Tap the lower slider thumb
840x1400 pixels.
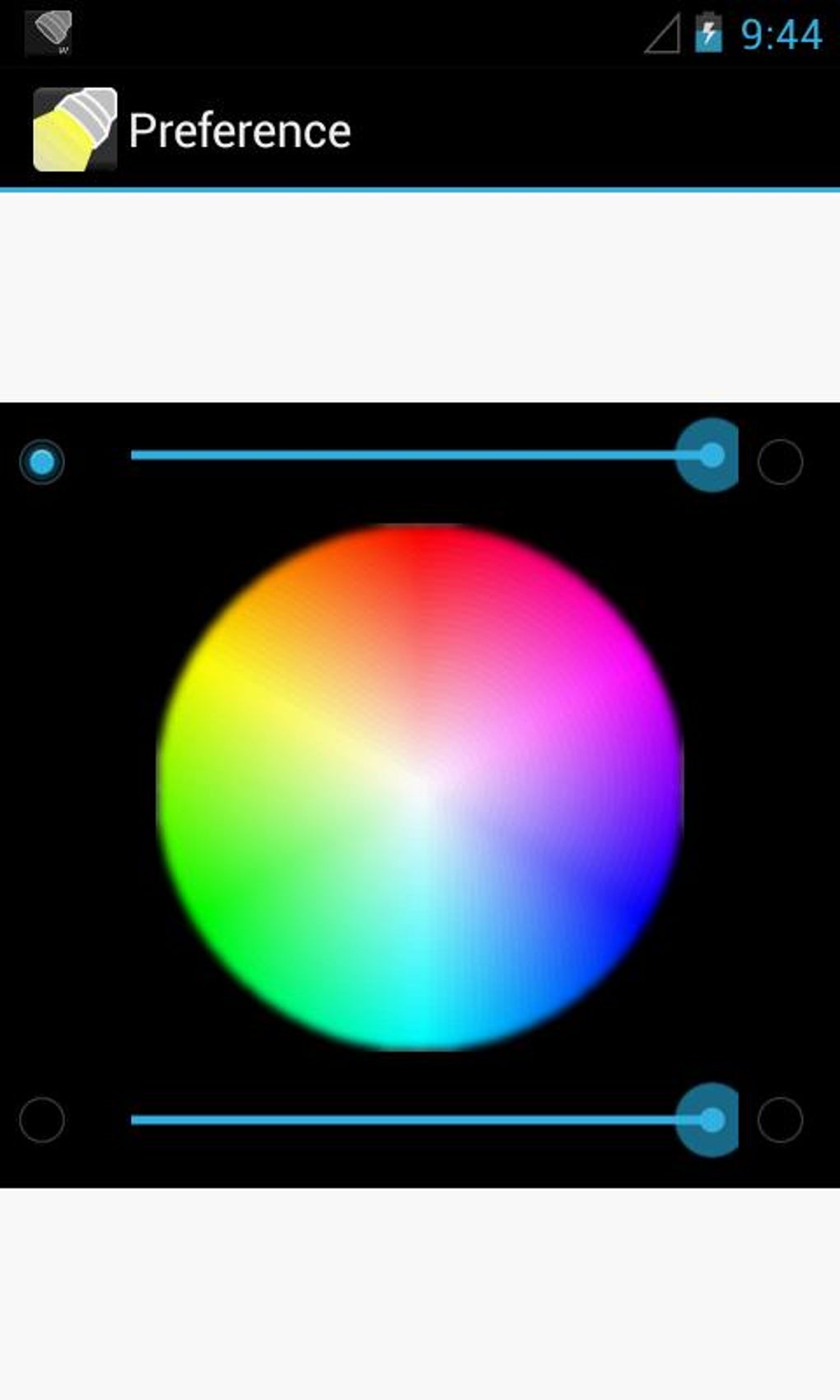(x=710, y=1120)
